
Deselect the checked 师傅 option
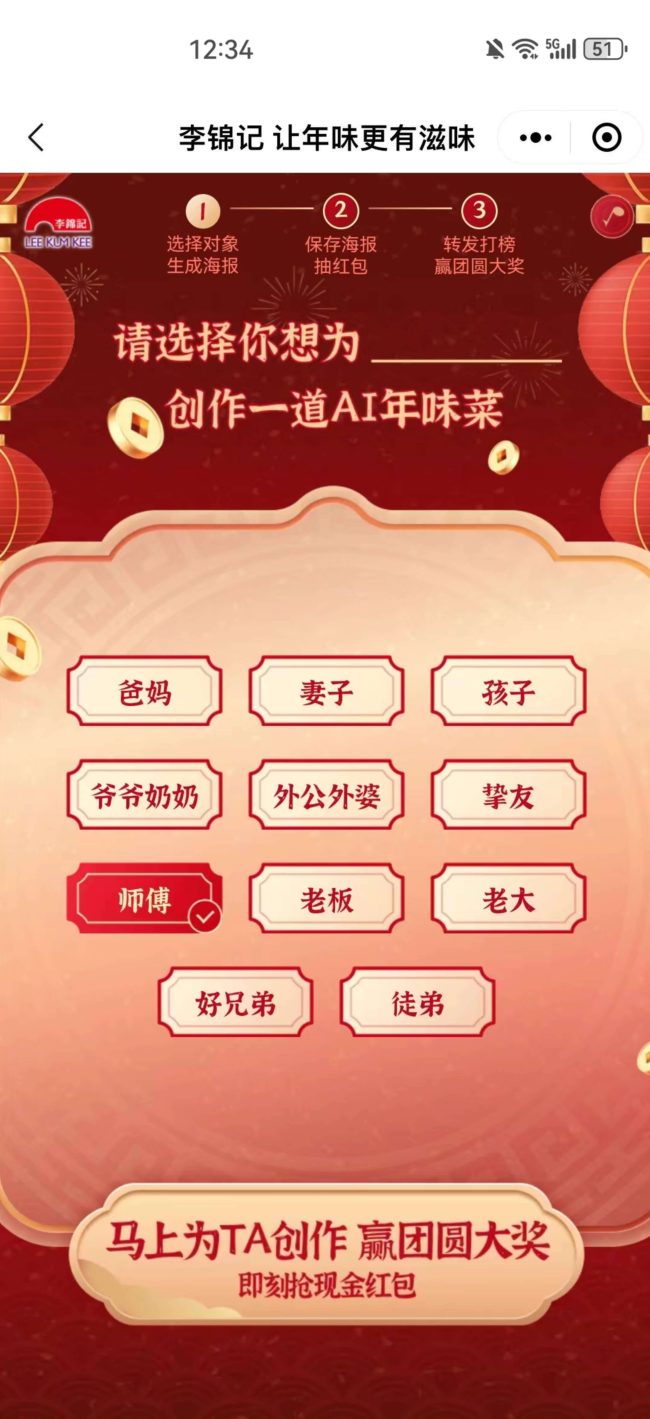tap(145, 899)
